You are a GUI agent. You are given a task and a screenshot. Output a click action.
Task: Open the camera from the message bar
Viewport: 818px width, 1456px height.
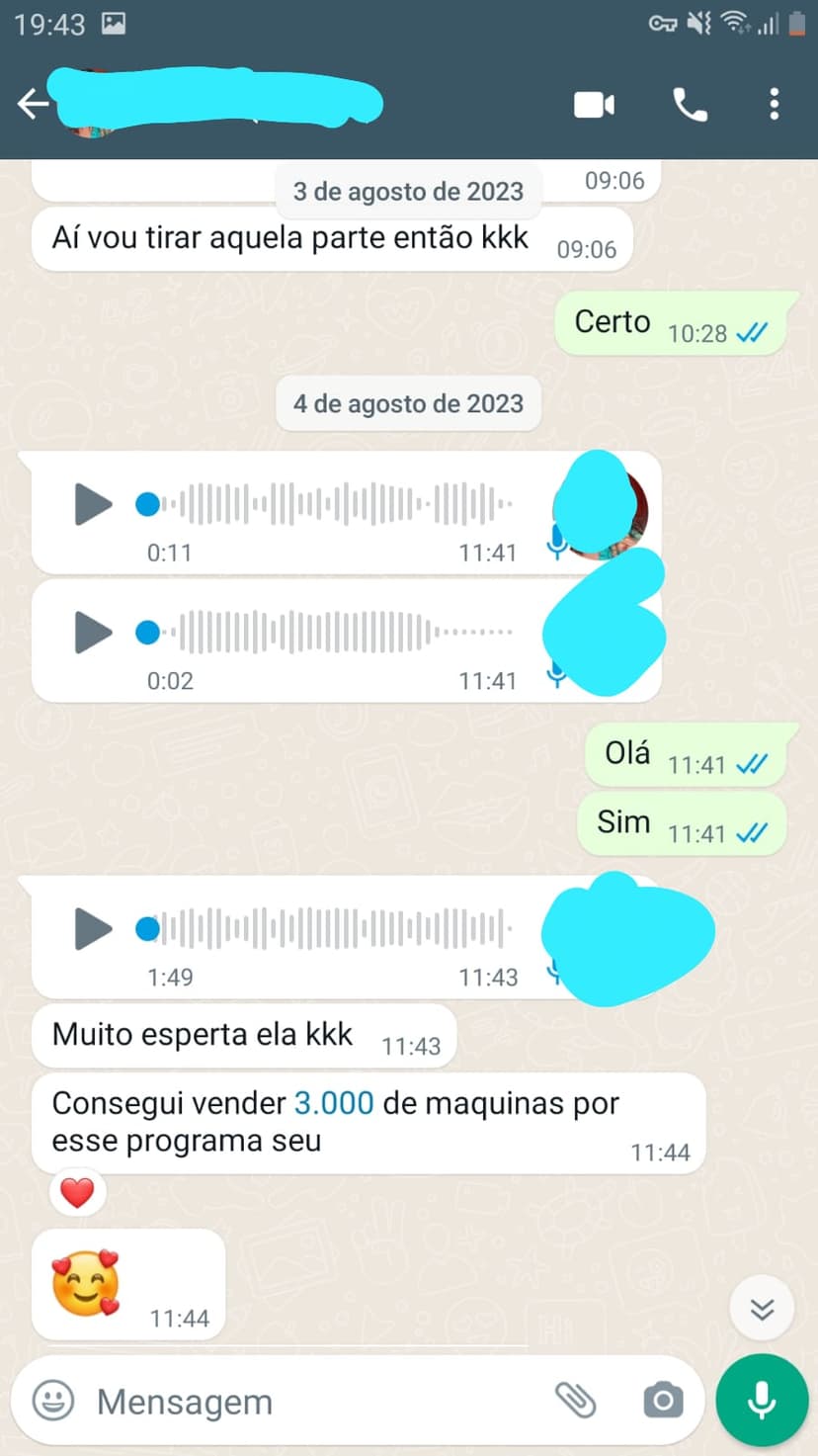point(662,1400)
